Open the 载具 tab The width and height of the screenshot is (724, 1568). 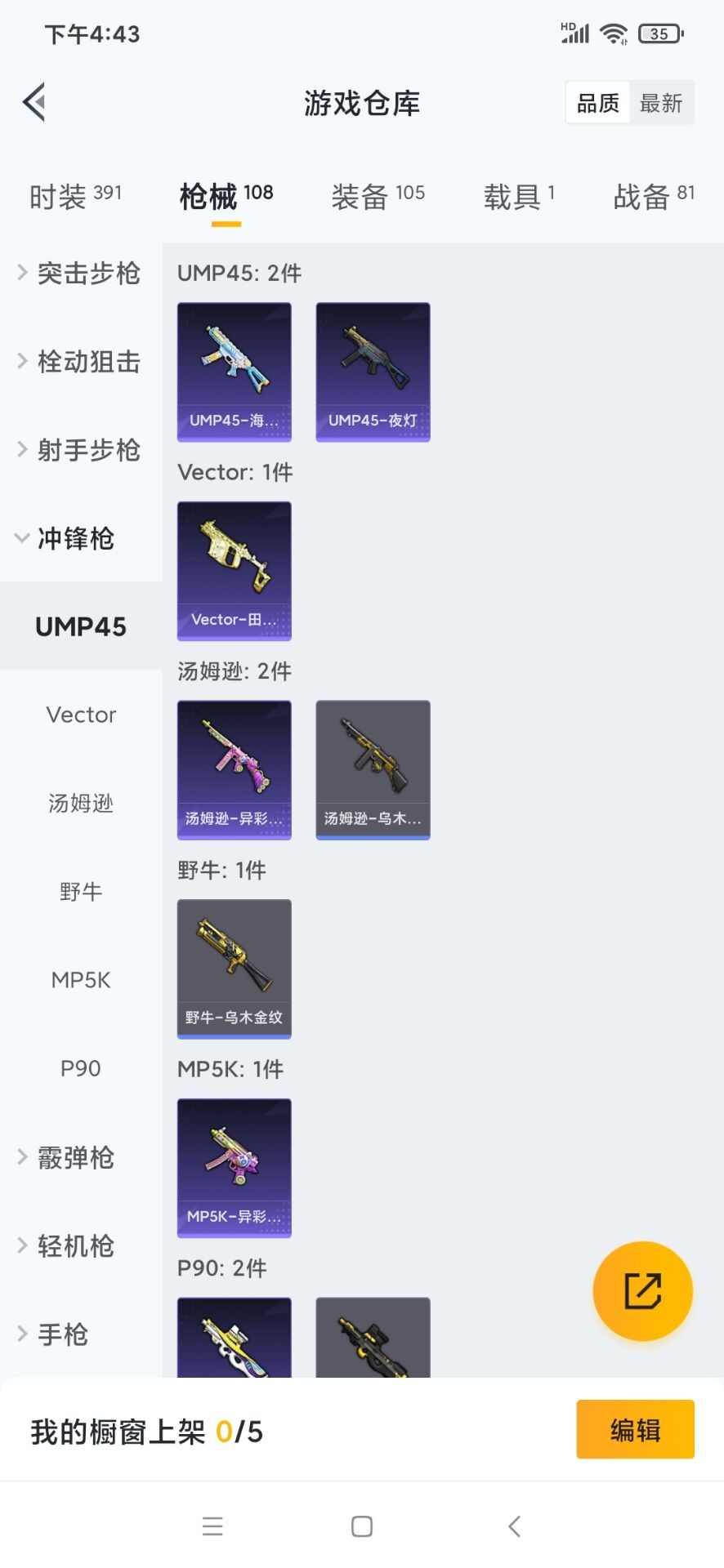519,197
